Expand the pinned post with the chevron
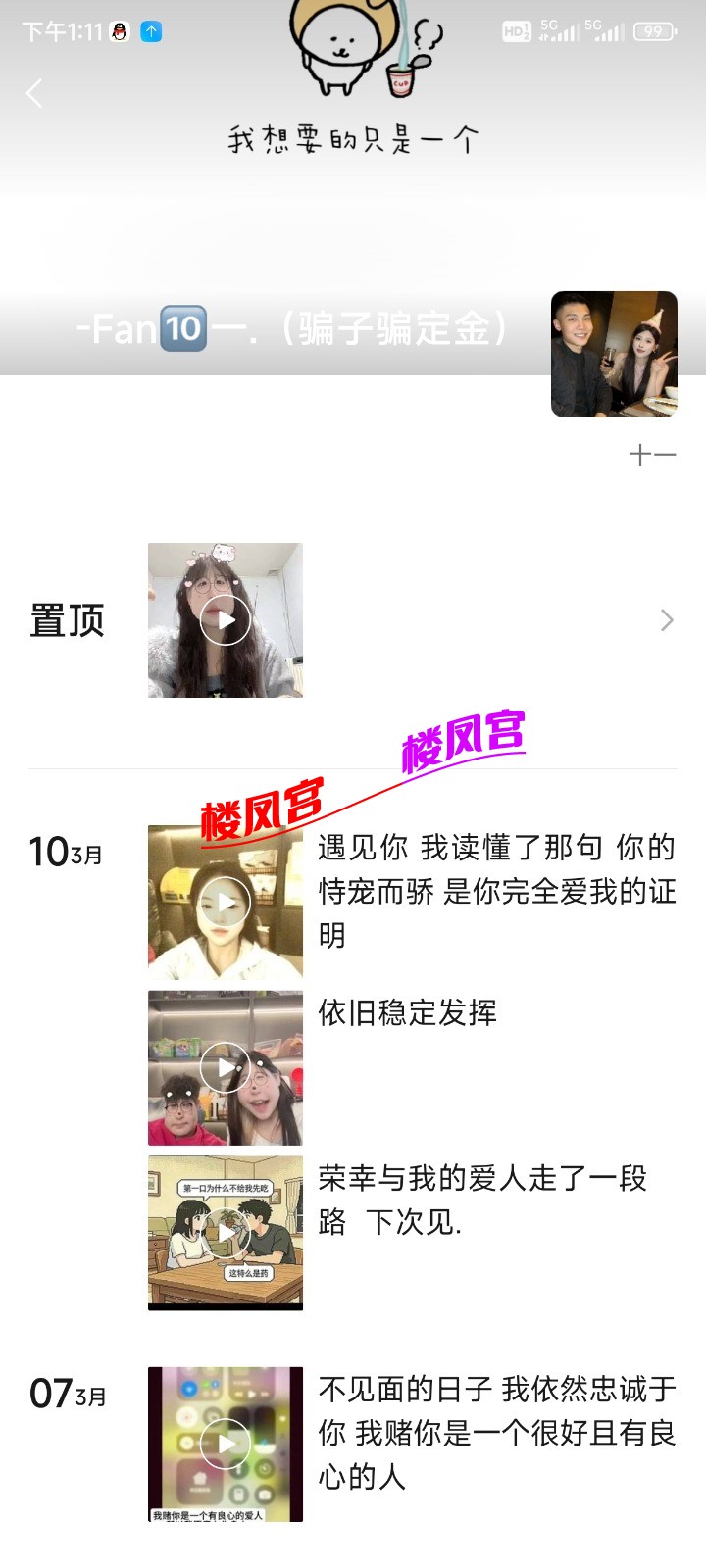The height and width of the screenshot is (1568, 706). pyautogui.click(x=667, y=620)
